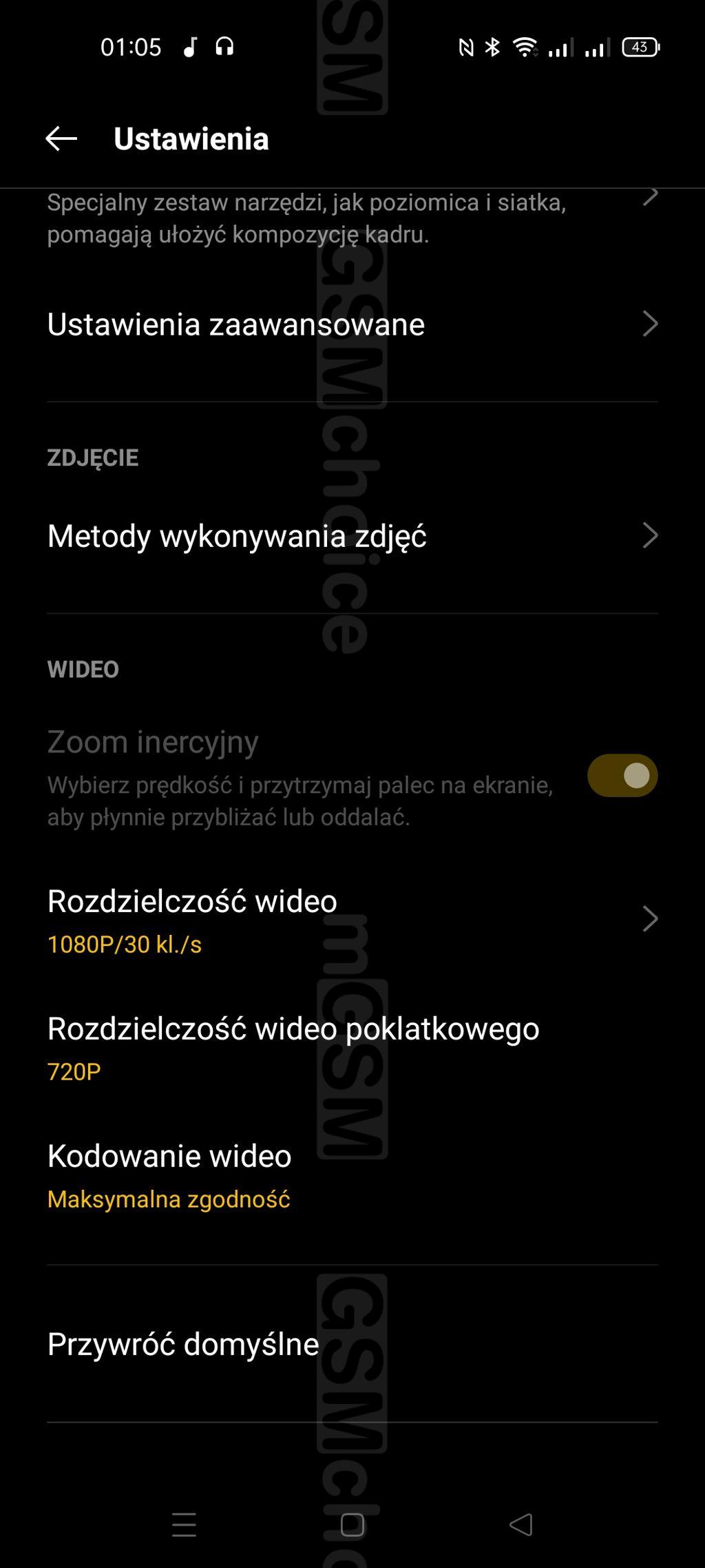Viewport: 705px width, 1568px height.
Task: Go back from the Ustawienia screen
Action: (x=61, y=139)
